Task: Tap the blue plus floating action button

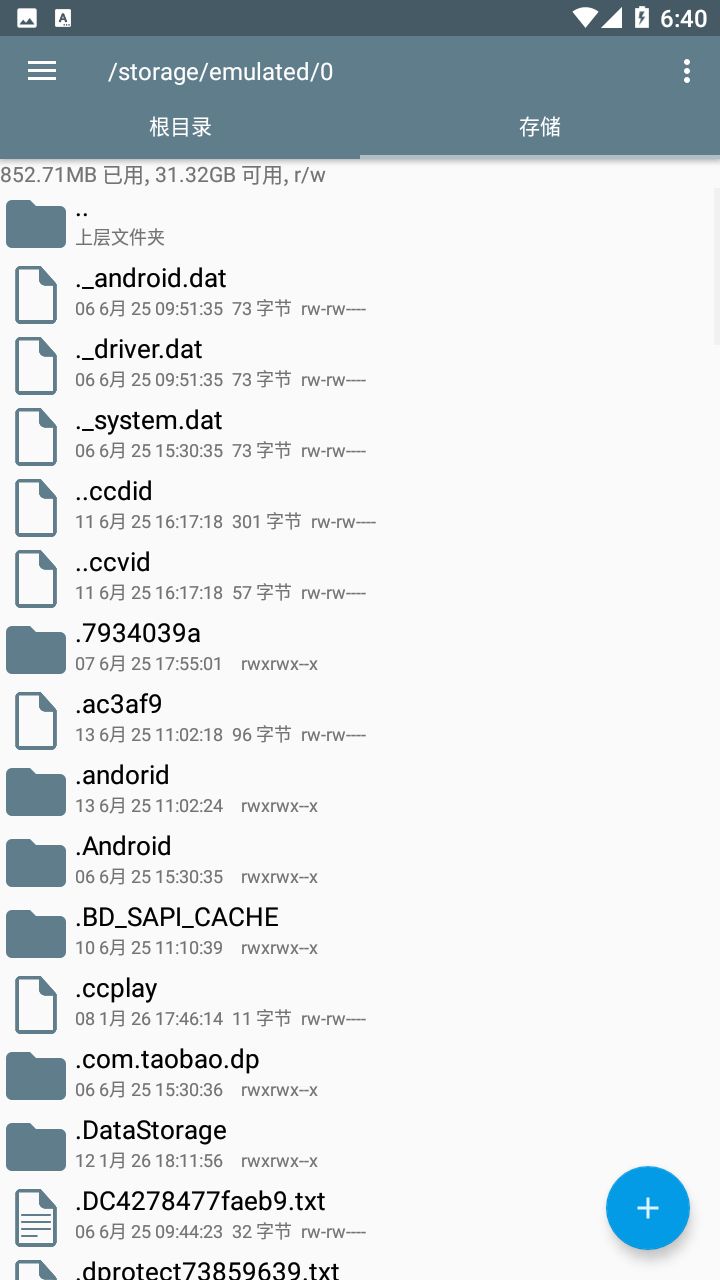Action: [647, 1208]
